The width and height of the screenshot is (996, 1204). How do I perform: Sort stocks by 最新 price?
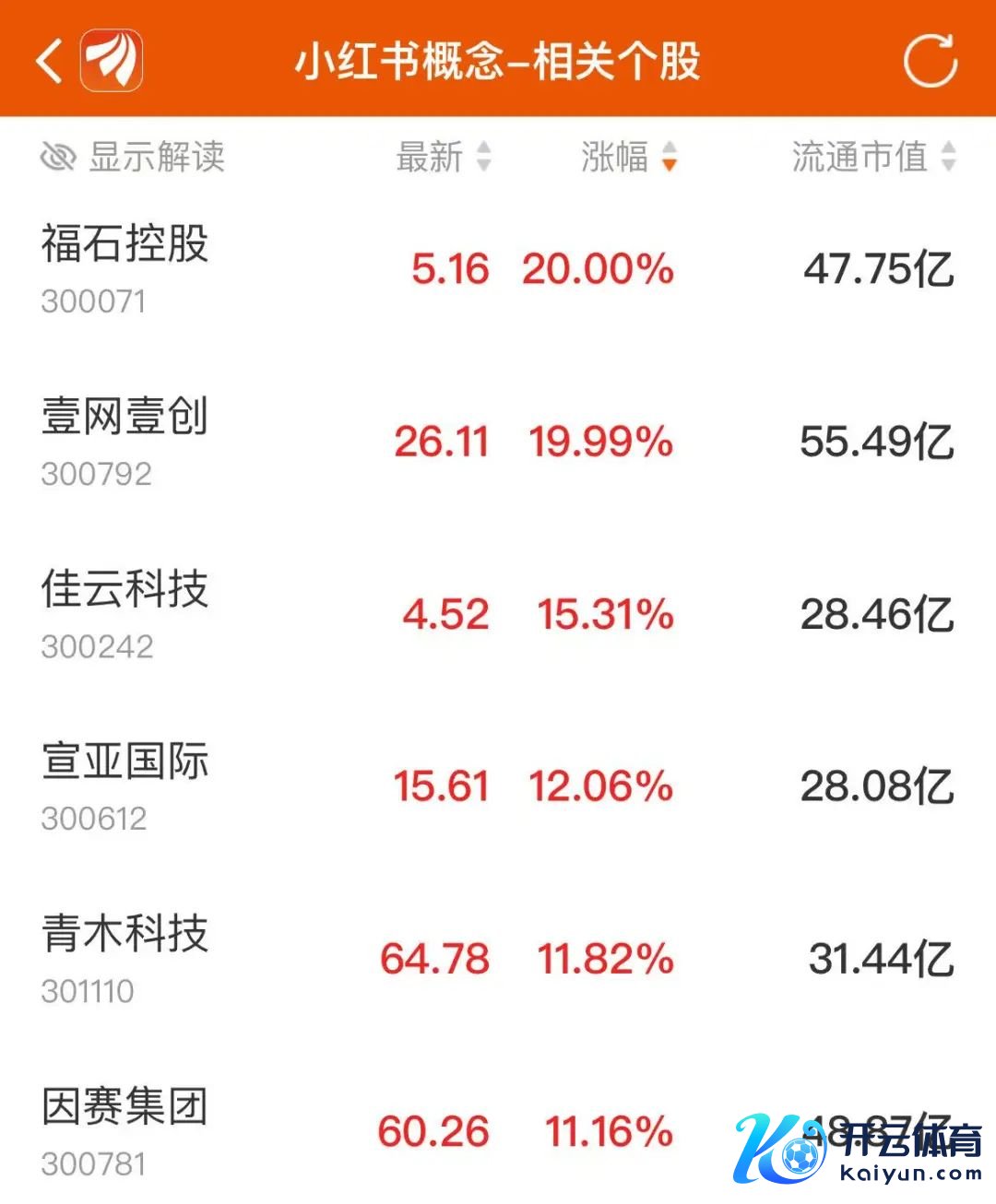pos(443,157)
